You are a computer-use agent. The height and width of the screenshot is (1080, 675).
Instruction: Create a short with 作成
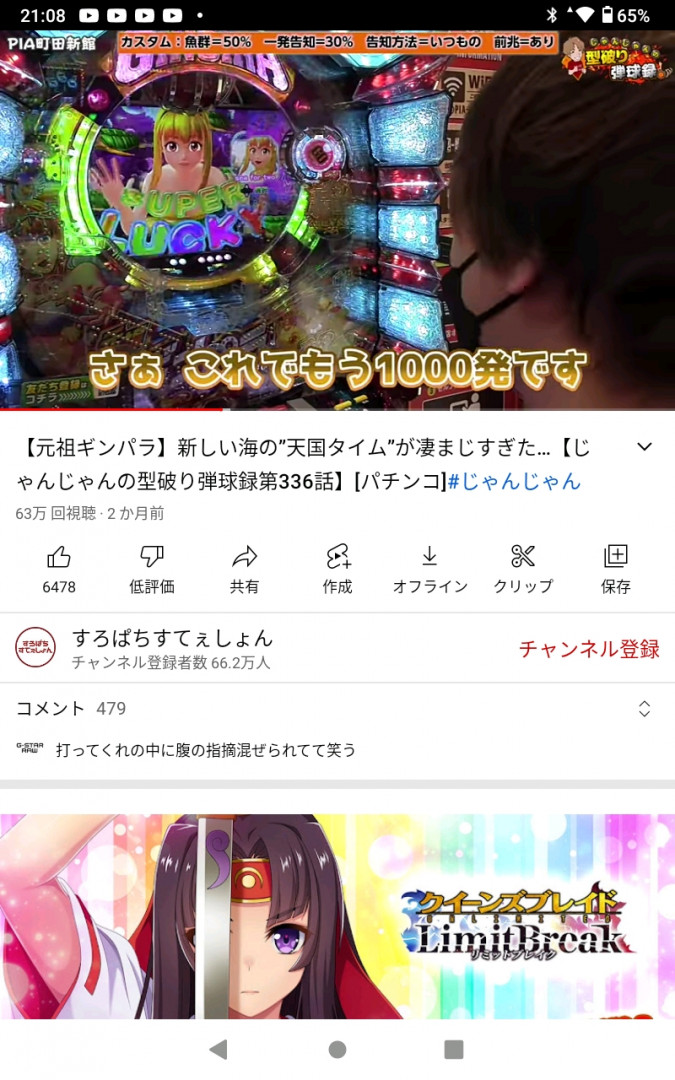click(x=337, y=569)
